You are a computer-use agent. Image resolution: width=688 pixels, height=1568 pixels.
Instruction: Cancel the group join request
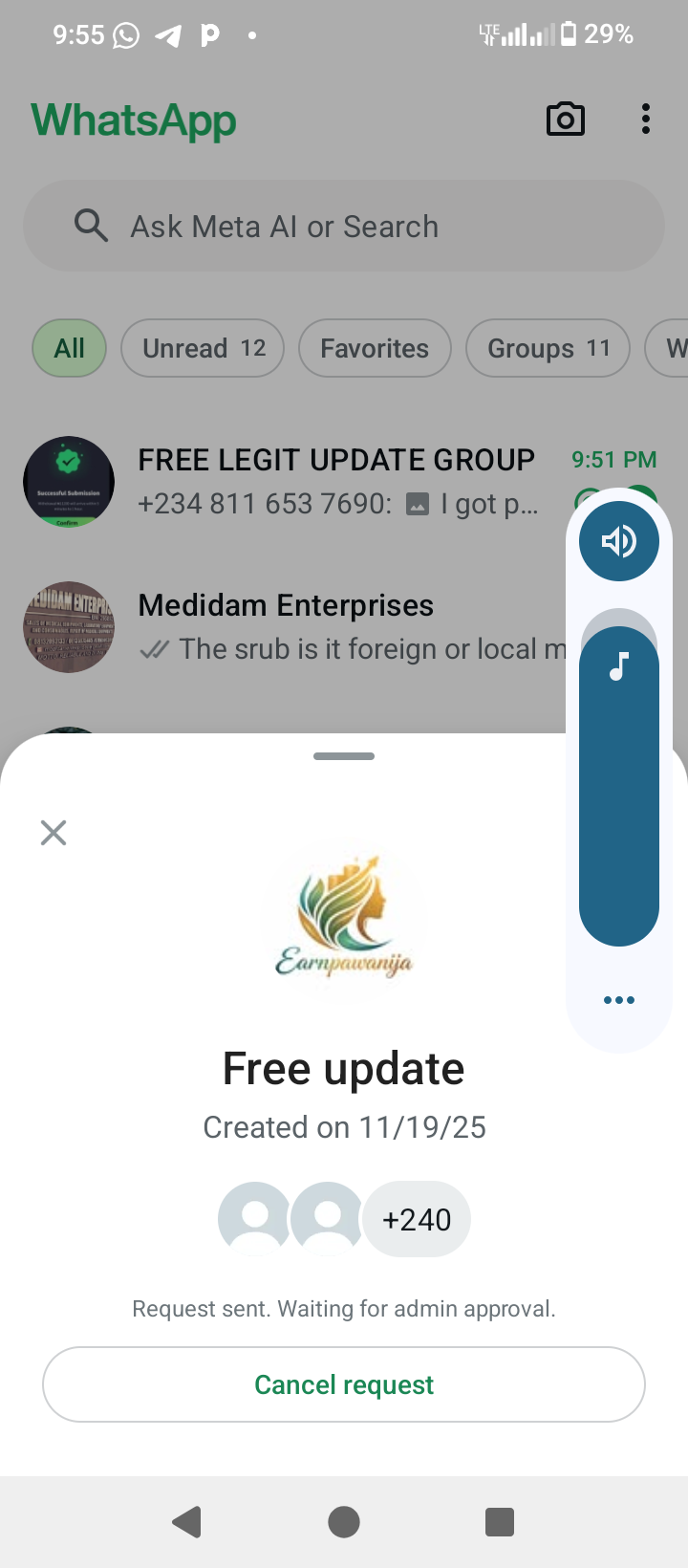click(344, 1384)
